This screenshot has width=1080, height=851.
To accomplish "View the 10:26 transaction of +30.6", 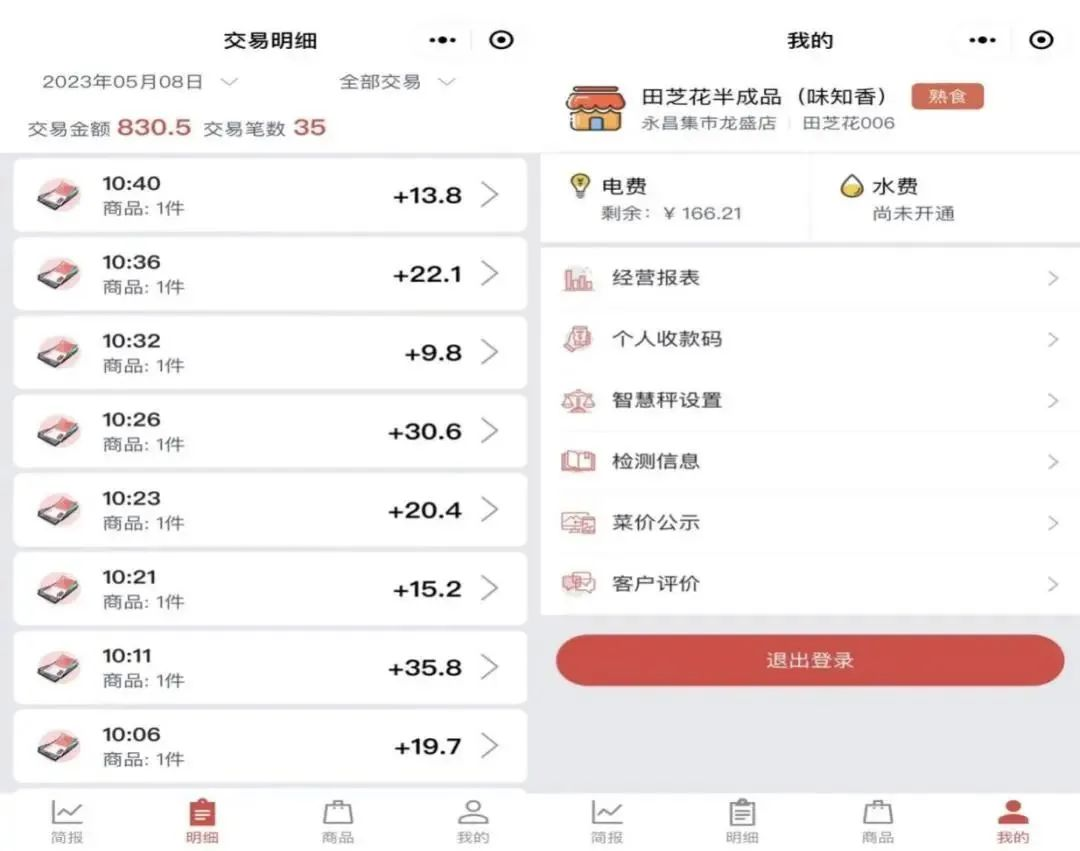I will (270, 431).
